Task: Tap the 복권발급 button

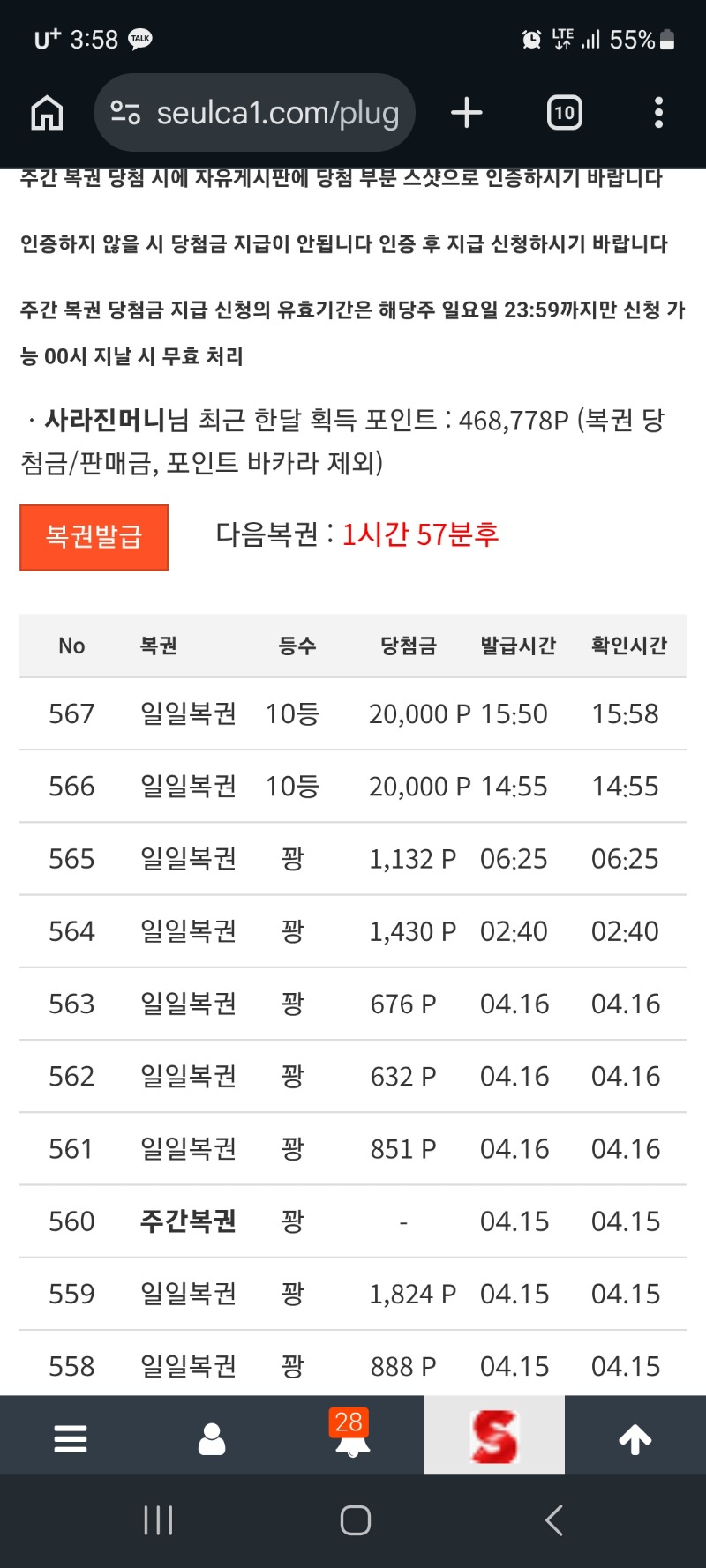Action: (94, 537)
